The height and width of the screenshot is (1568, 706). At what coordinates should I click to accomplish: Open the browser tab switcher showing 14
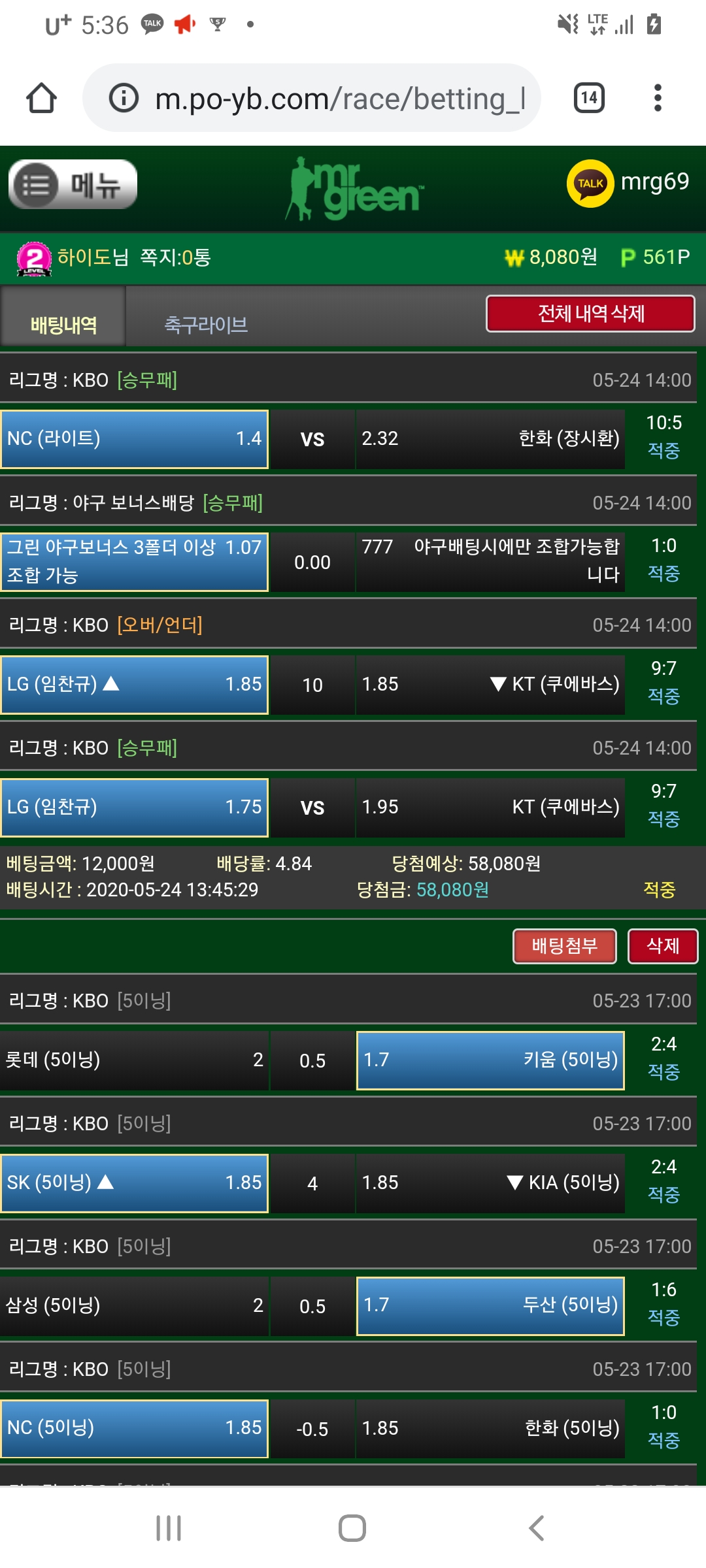(x=588, y=99)
